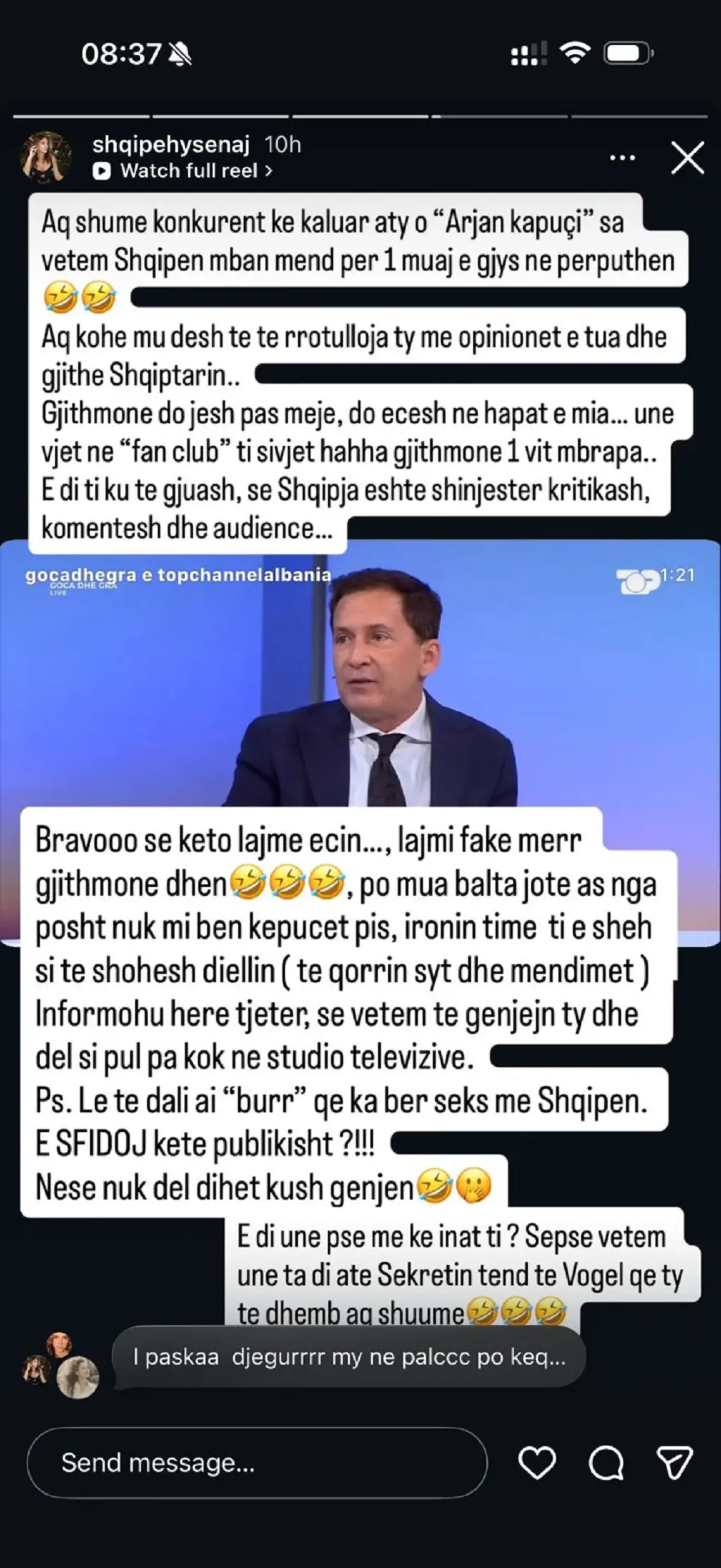The image size is (721, 1568).
Task: Open the story overflow menu
Action: 622,158
